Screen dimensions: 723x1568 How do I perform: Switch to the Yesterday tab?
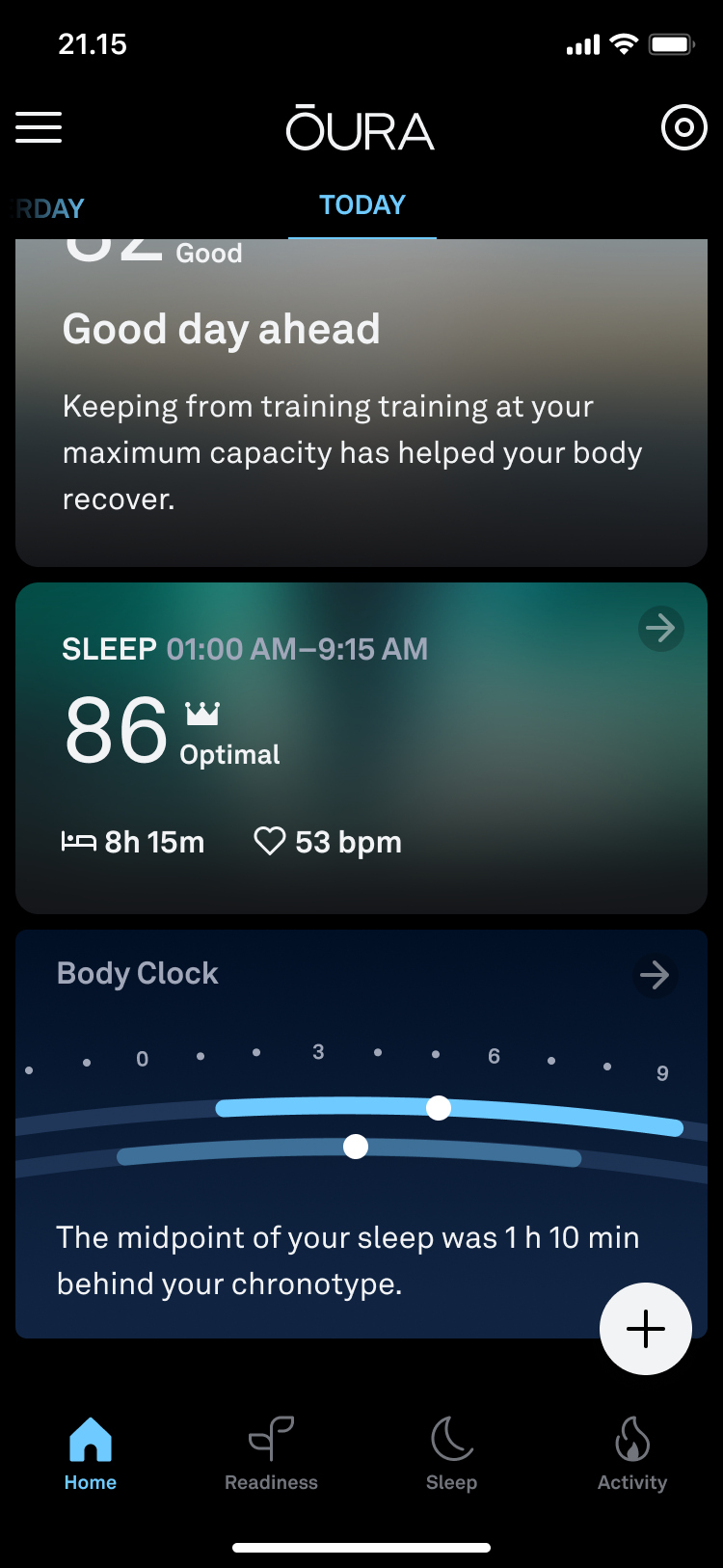pos(50,208)
